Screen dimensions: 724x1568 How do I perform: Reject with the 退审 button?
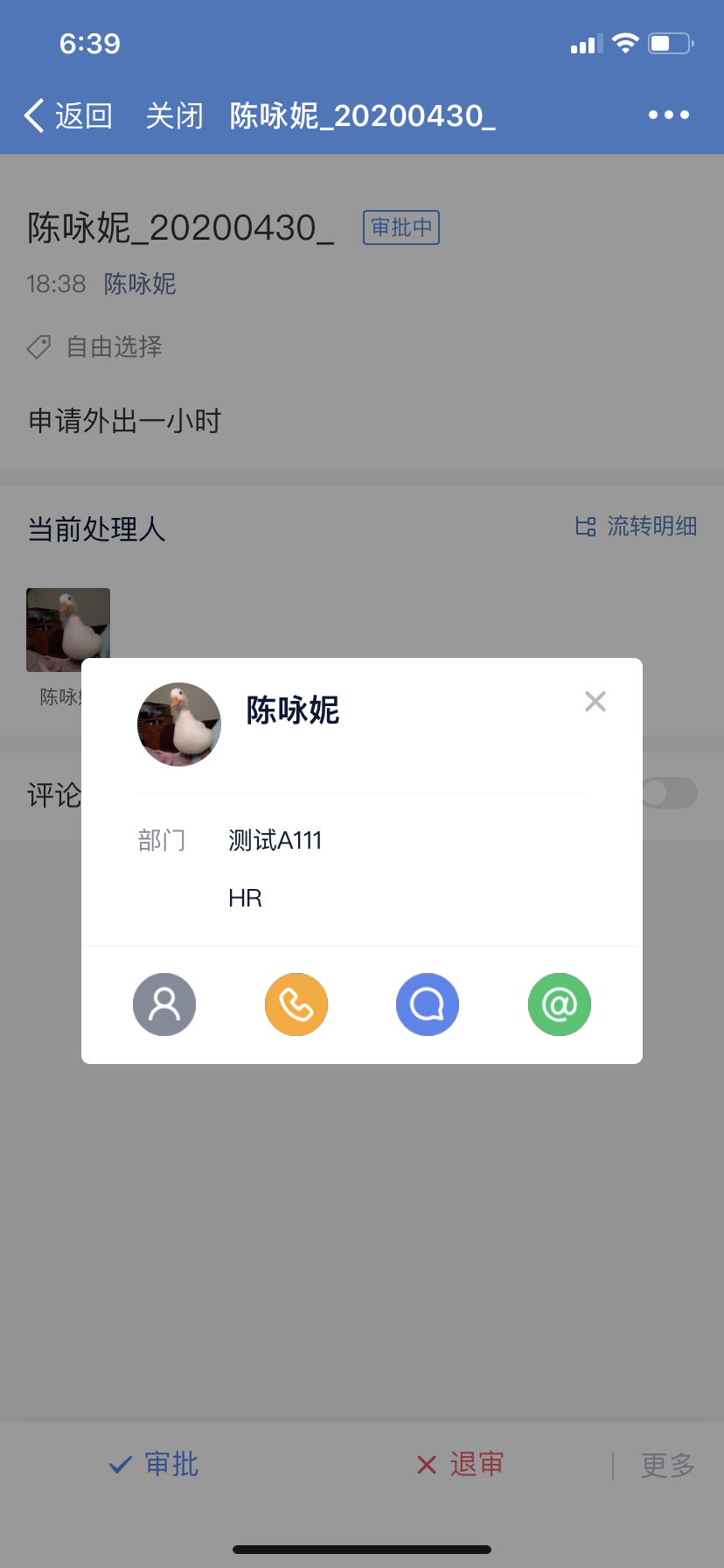(460, 1464)
